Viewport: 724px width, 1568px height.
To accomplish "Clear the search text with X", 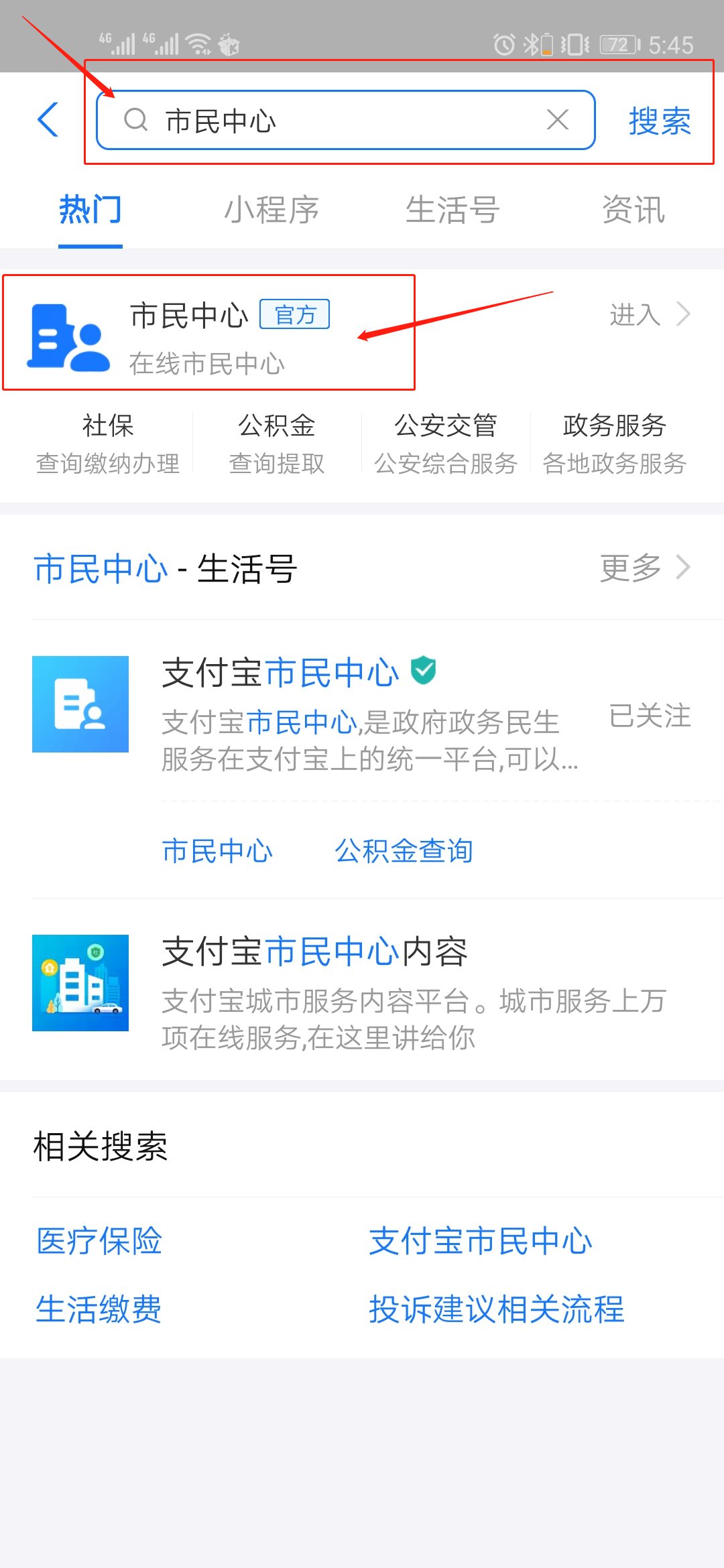I will click(x=557, y=120).
